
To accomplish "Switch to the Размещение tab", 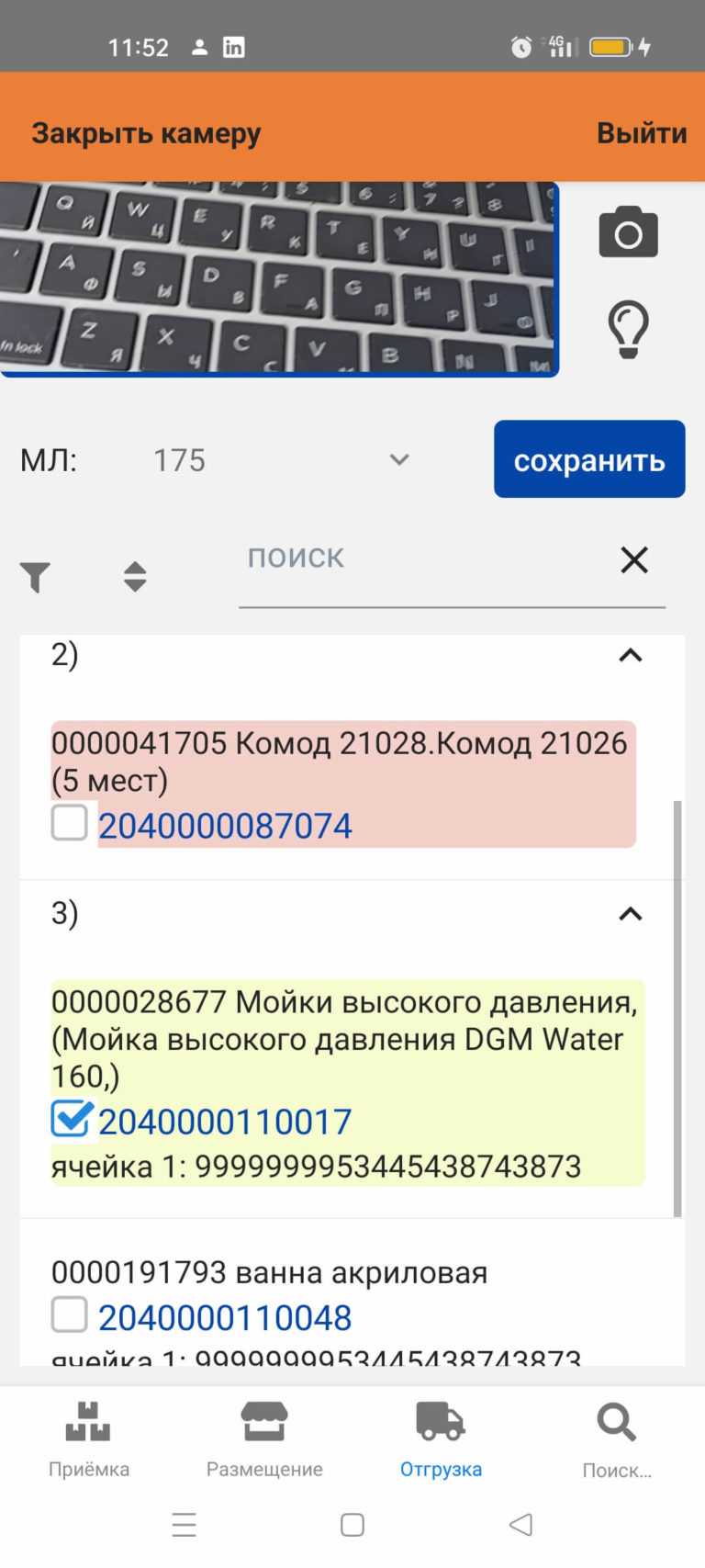I will 264,1439.
